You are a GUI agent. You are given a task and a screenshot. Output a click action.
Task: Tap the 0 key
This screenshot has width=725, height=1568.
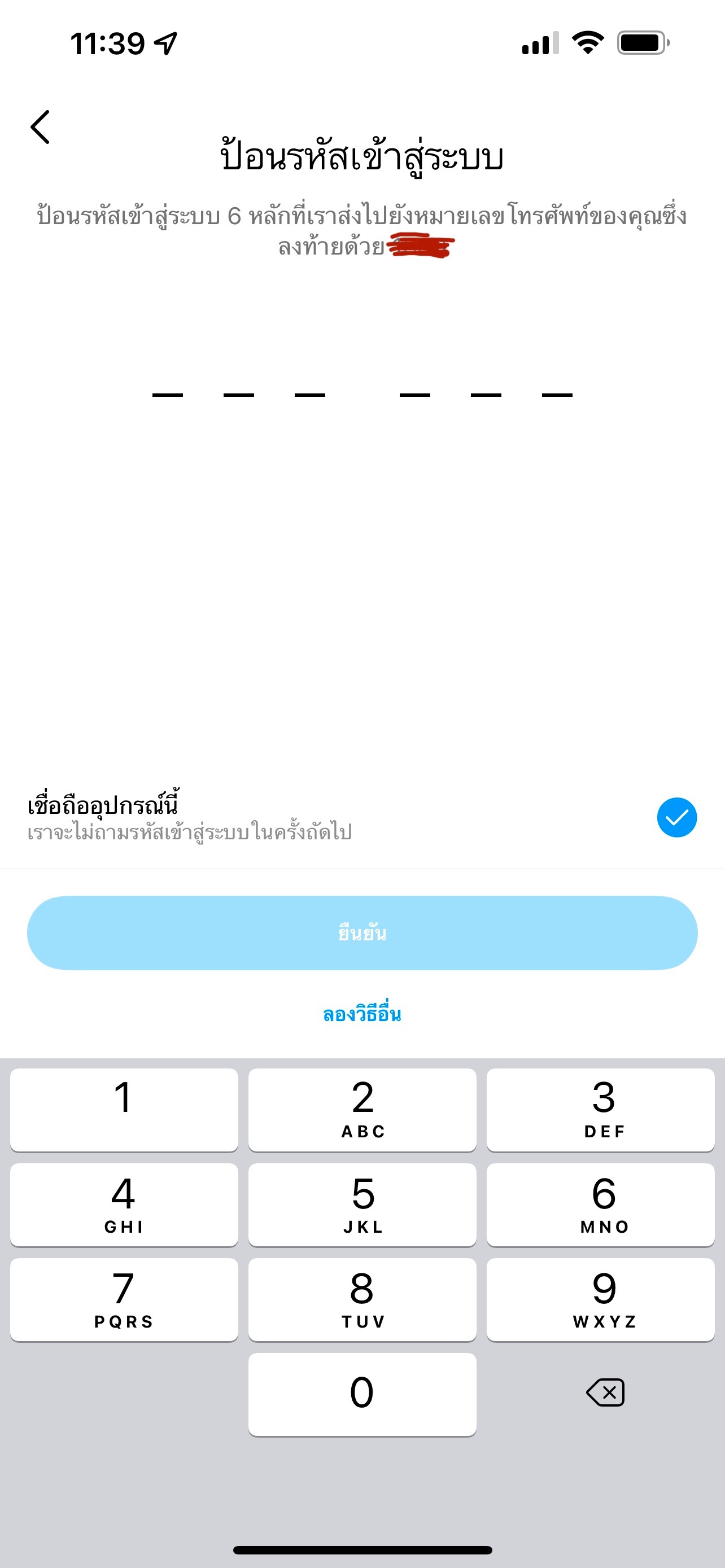[362, 1394]
